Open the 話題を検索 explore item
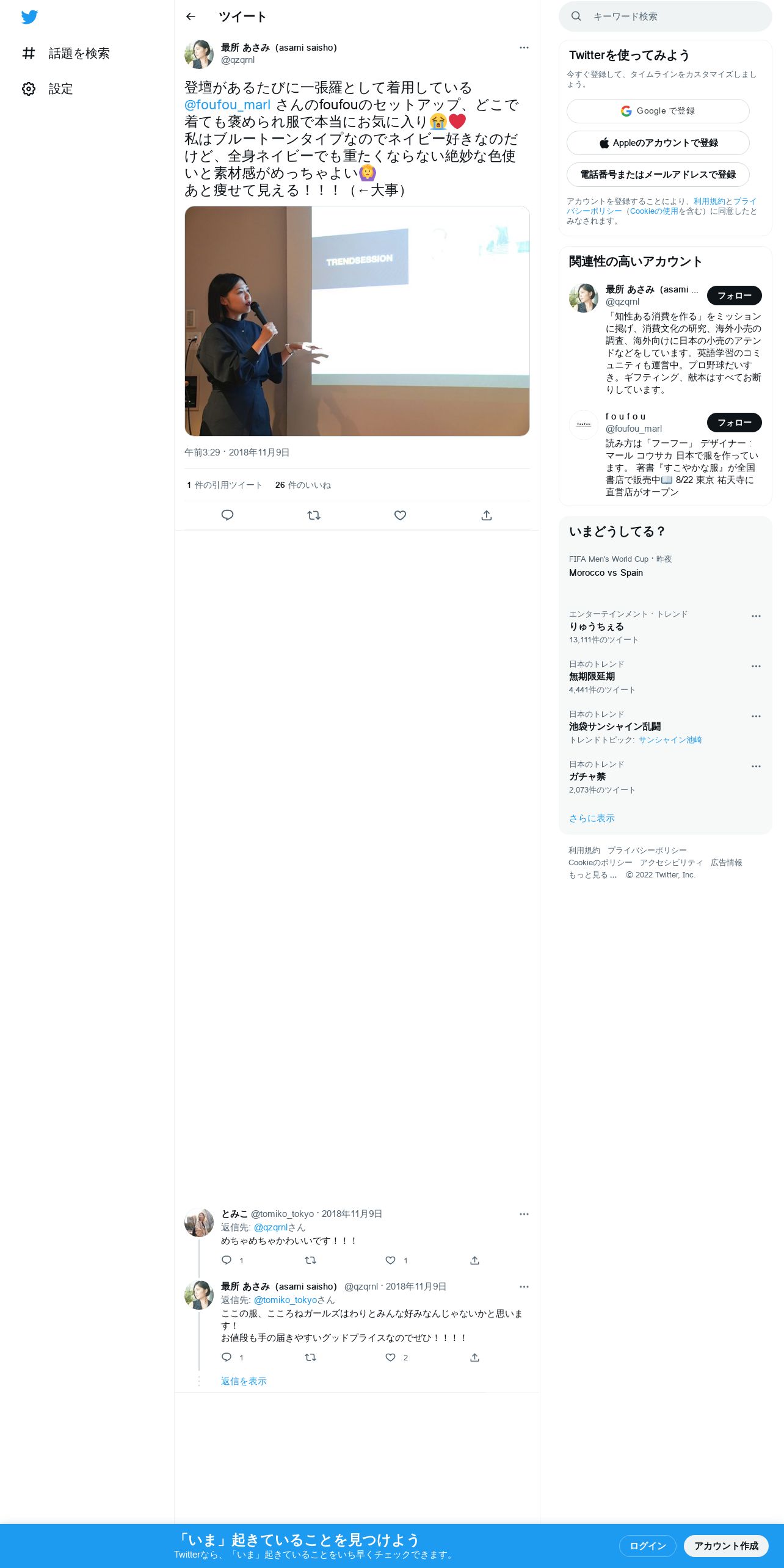 coord(66,54)
